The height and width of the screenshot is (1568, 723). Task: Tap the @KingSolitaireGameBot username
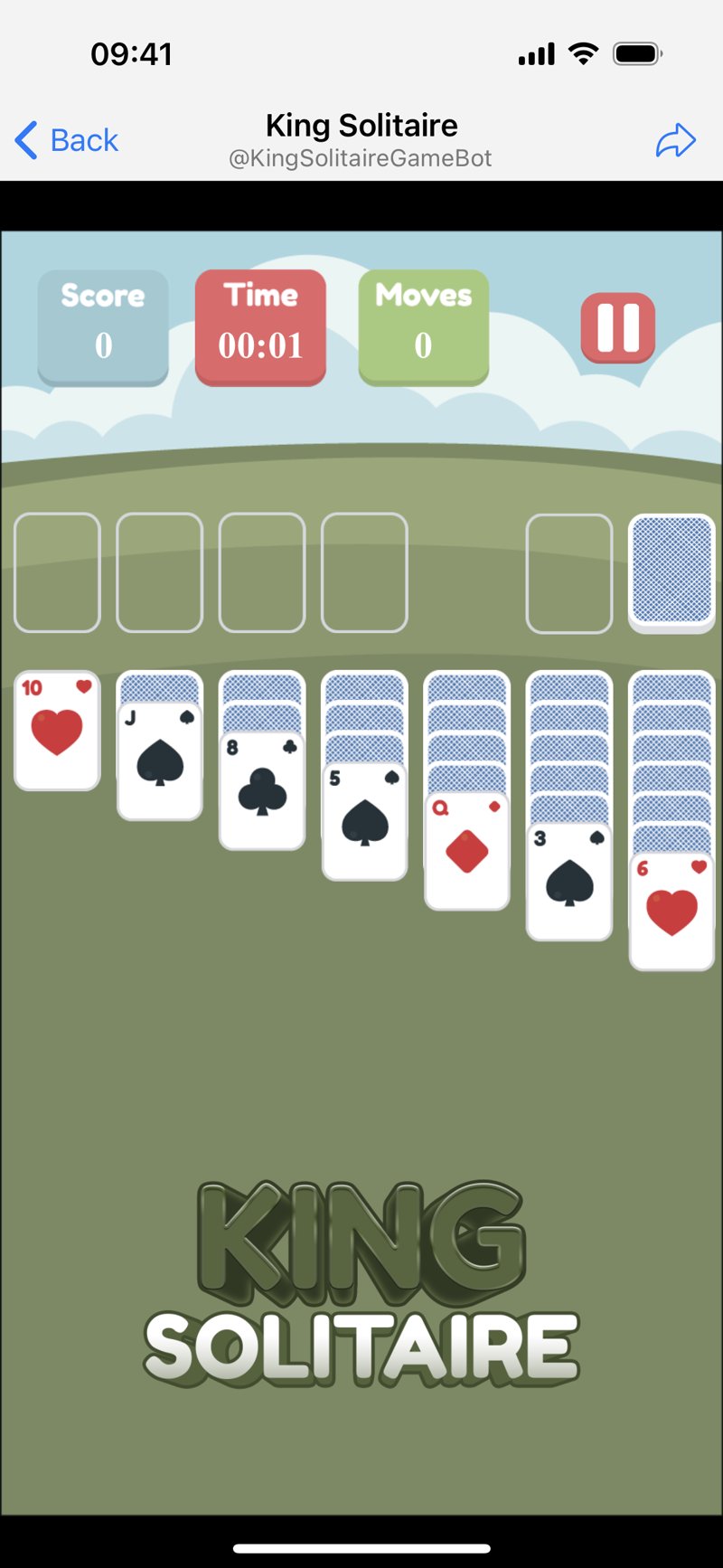point(361,157)
